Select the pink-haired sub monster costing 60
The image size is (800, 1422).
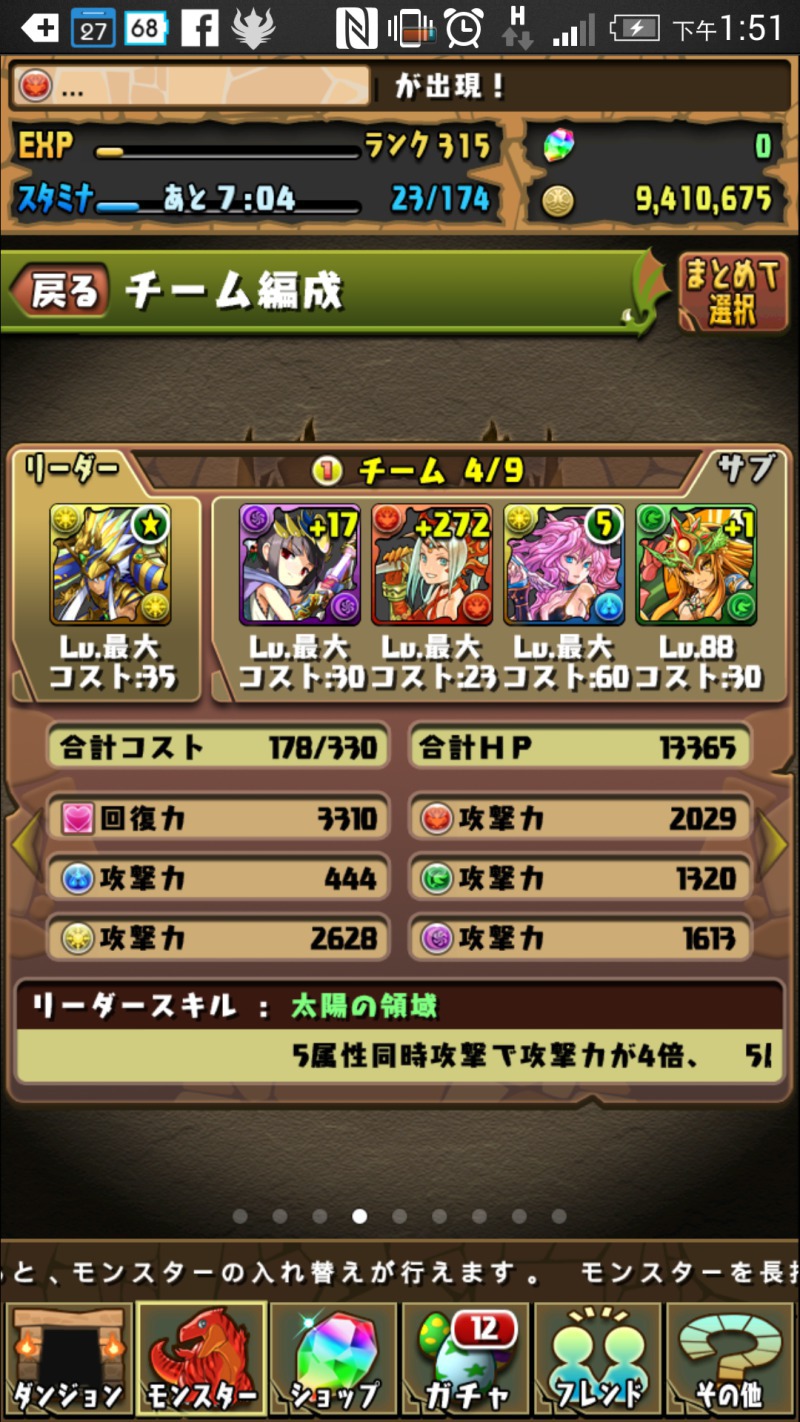pos(564,565)
